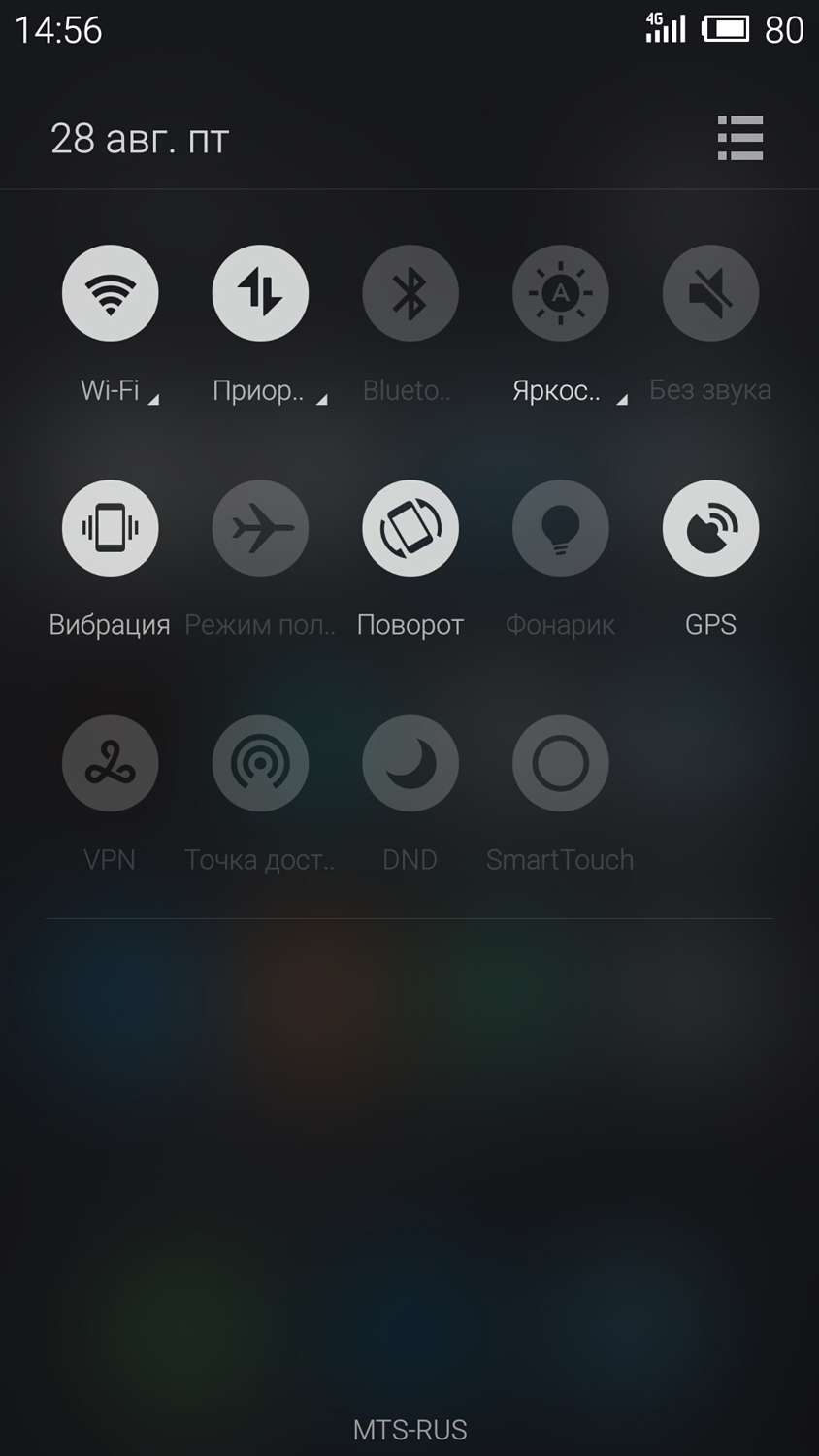
Task: Enable SmartTouch
Action: [x=560, y=763]
